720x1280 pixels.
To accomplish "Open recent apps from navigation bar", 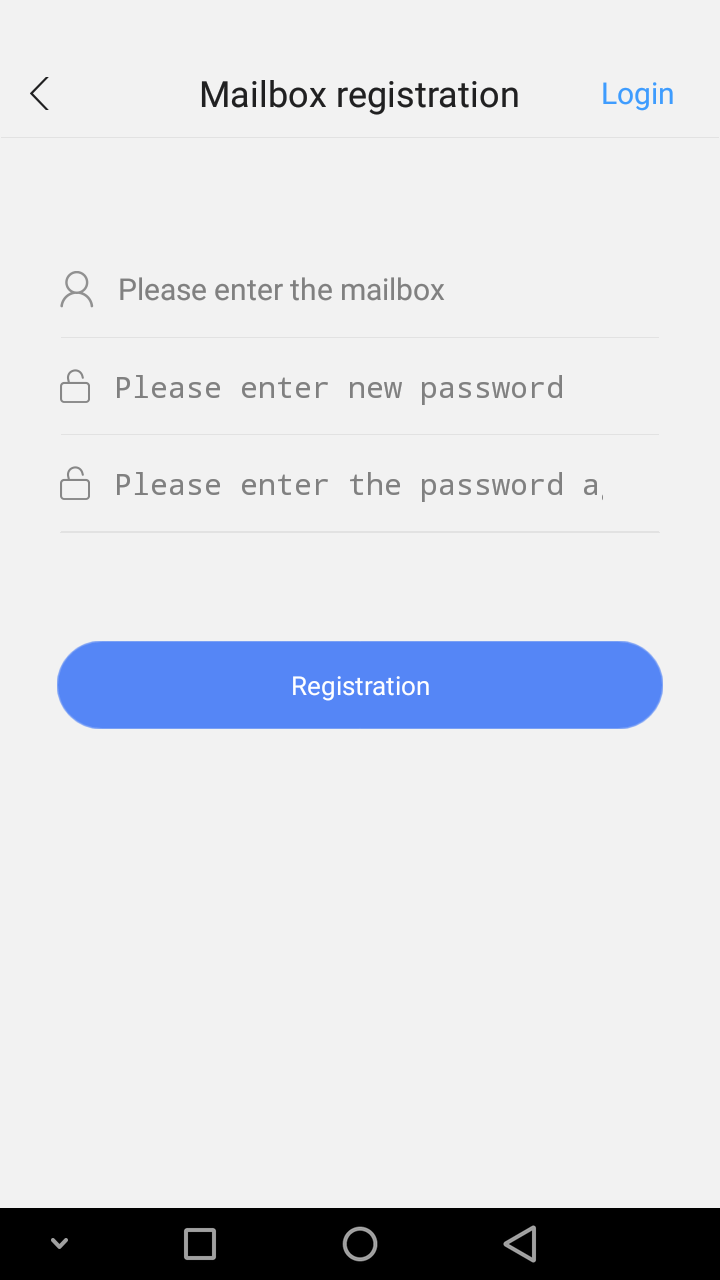I will [x=200, y=1244].
